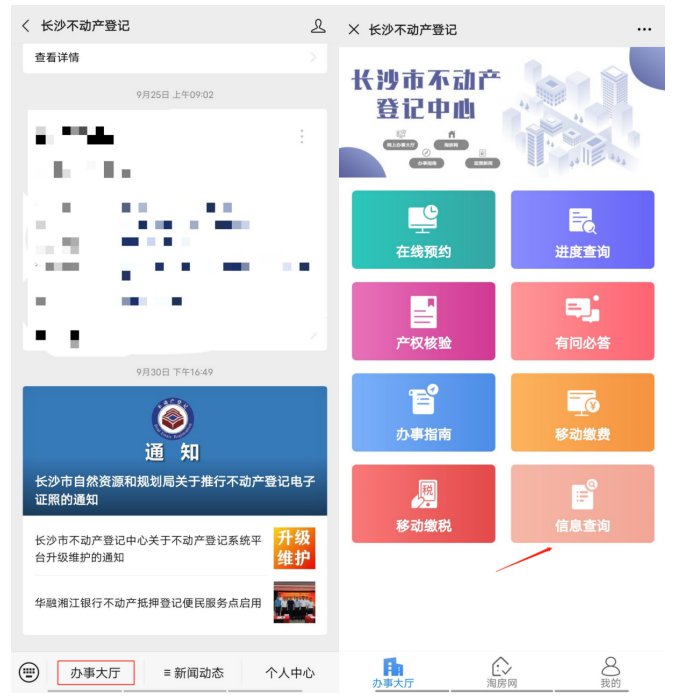The width and height of the screenshot is (673, 696).
Task: Open 产权核验 tile
Action: [423, 321]
